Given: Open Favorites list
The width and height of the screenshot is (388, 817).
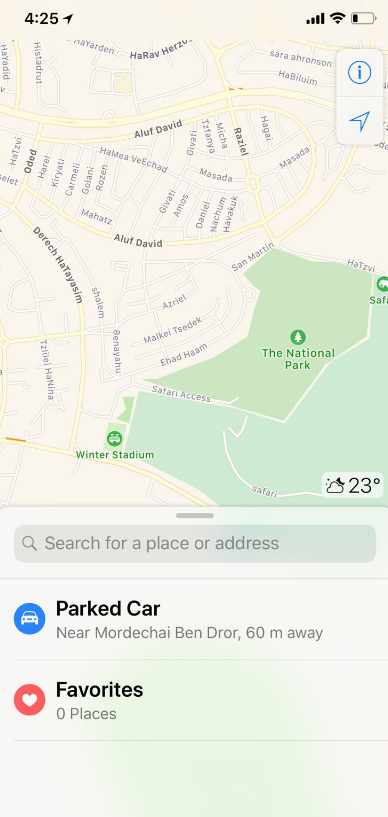Looking at the screenshot, I should click(194, 700).
